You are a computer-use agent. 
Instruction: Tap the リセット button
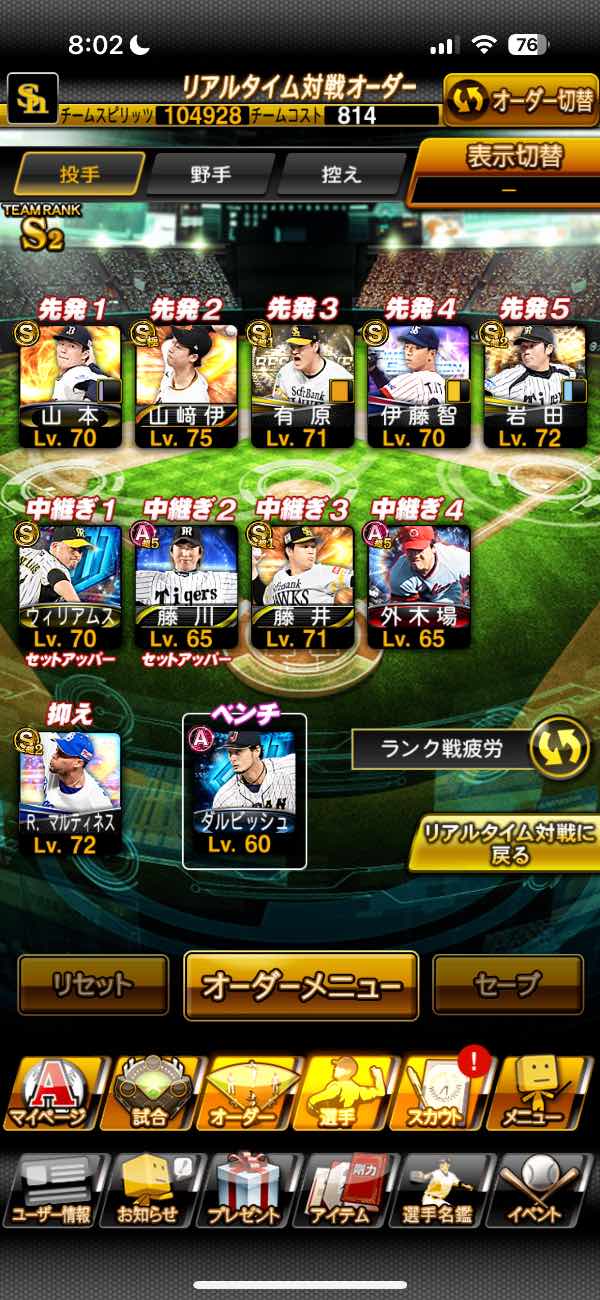(93, 985)
